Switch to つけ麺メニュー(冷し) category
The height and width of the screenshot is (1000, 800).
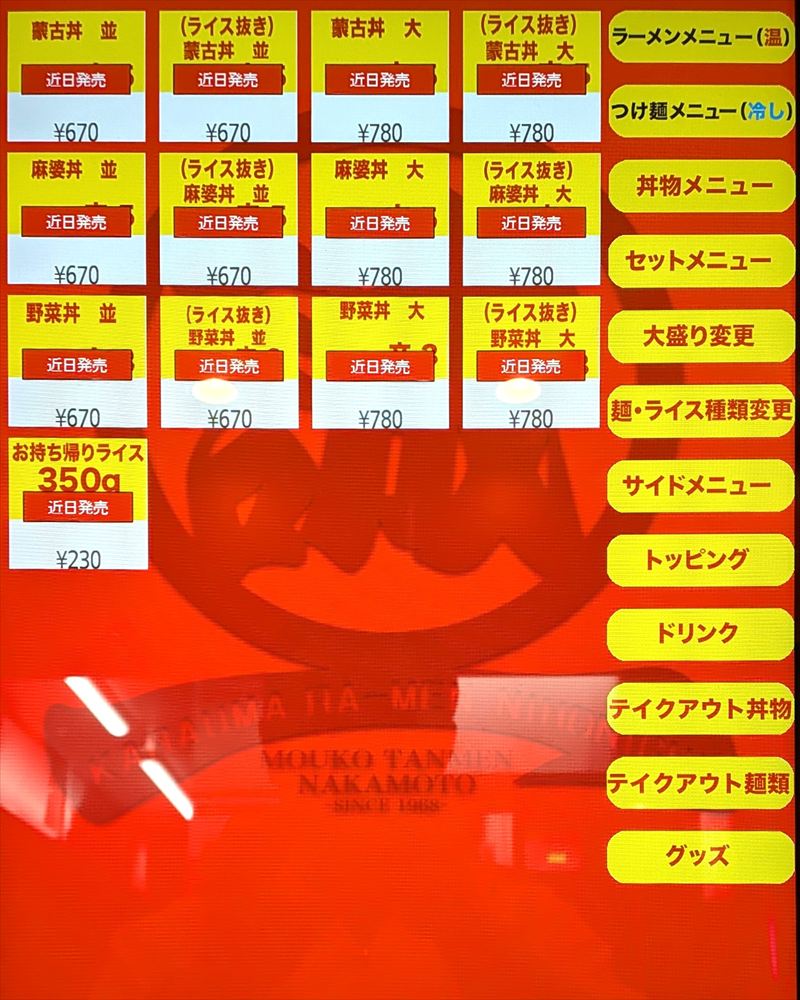pos(701,112)
